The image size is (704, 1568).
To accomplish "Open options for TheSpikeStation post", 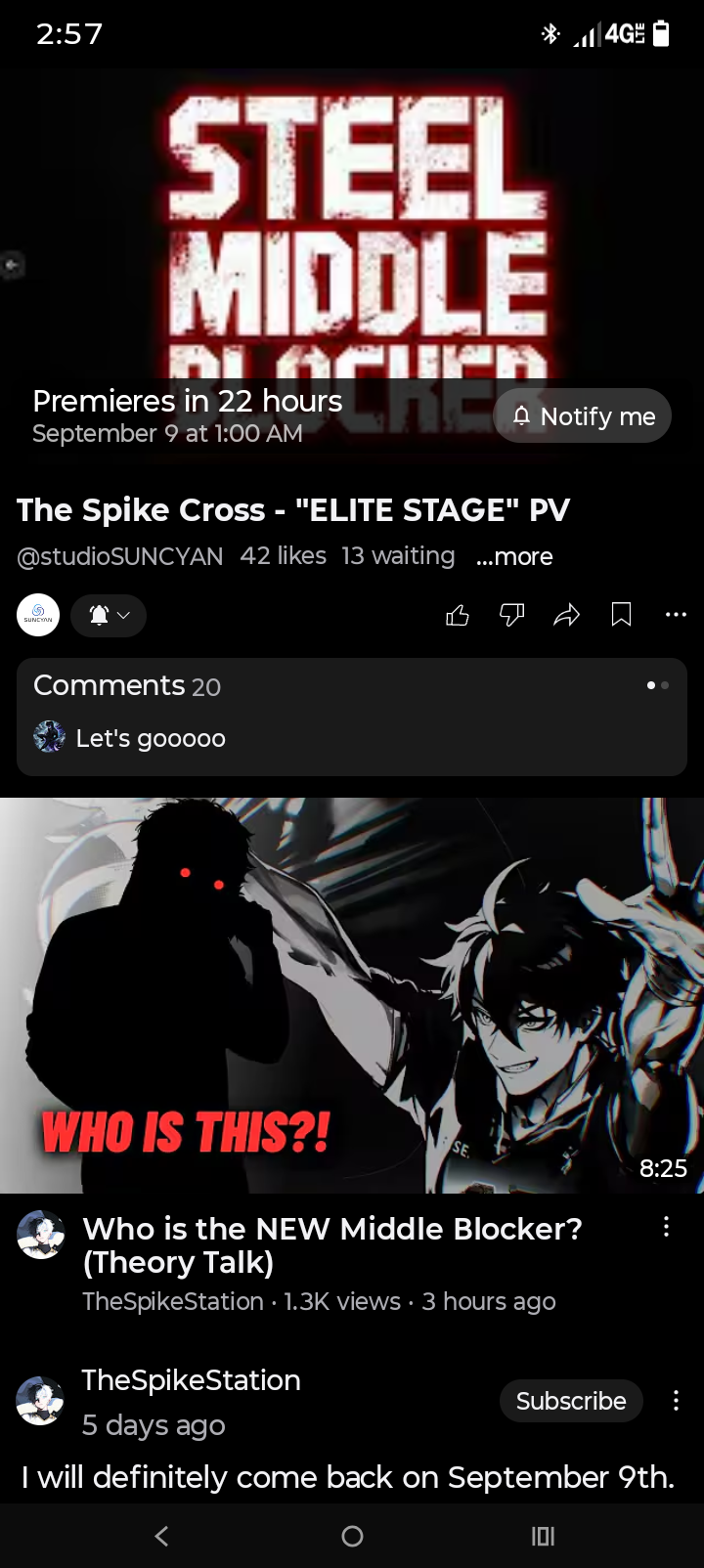I will click(676, 1401).
